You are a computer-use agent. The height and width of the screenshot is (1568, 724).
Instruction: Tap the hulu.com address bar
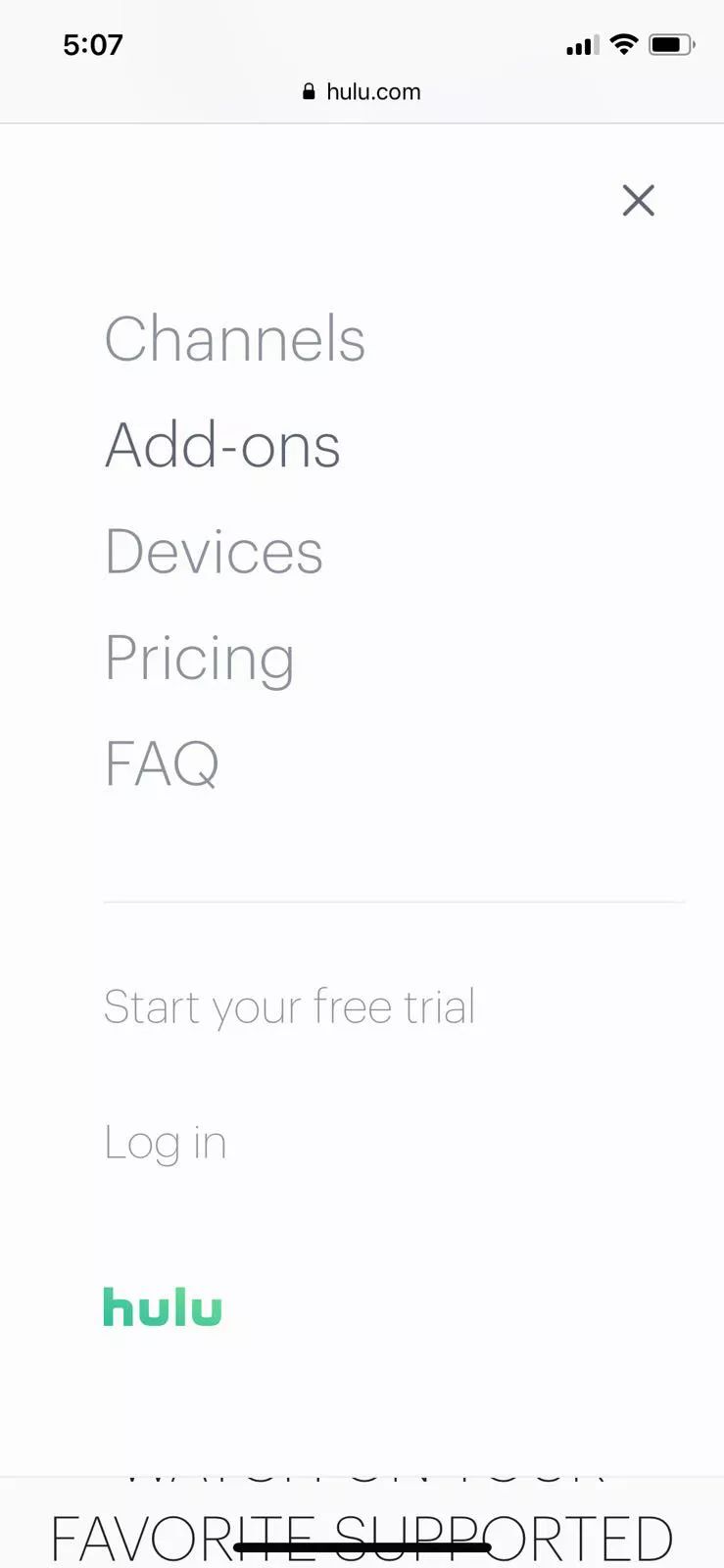pyautogui.click(x=362, y=92)
